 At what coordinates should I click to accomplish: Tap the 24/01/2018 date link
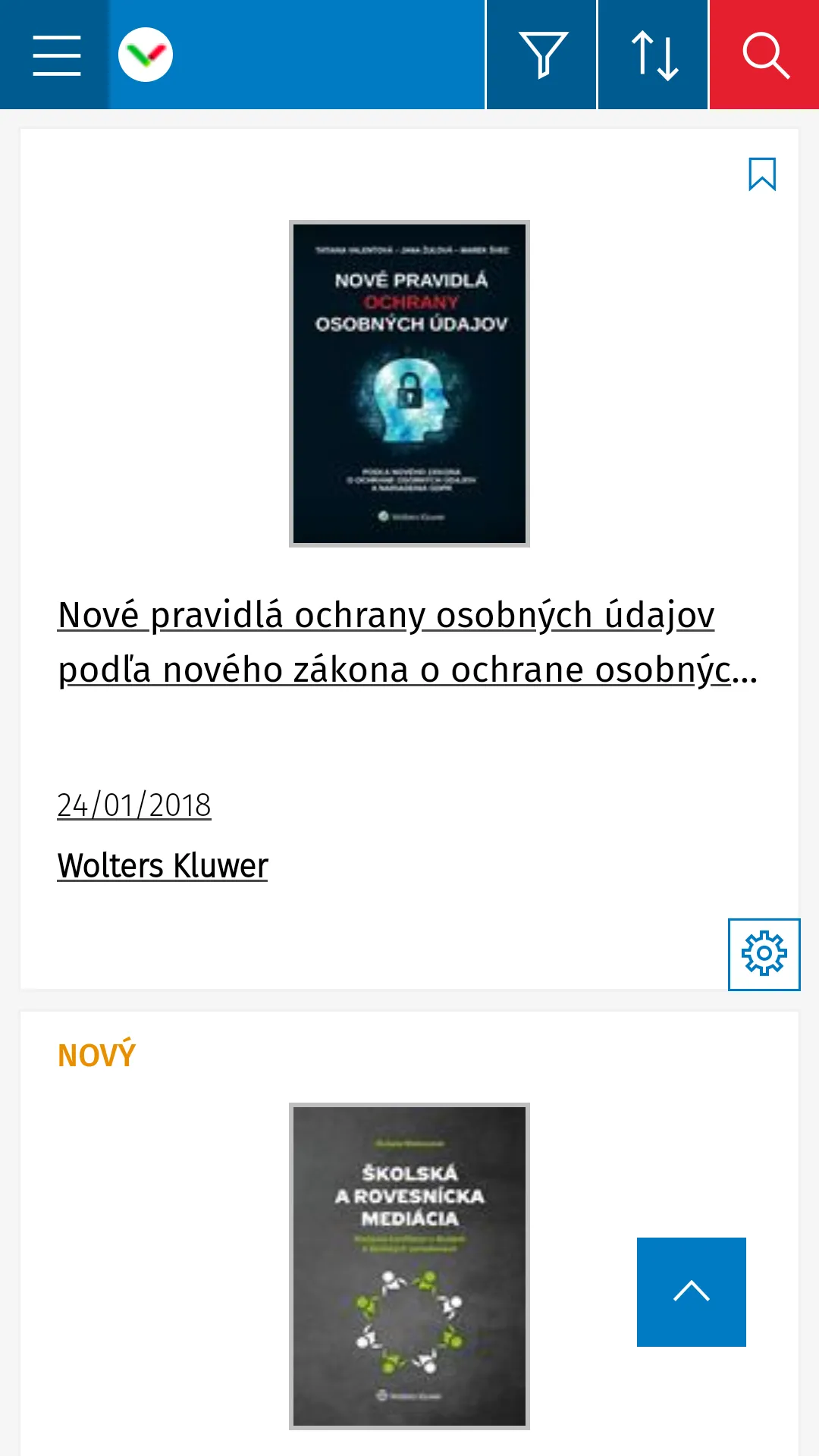[134, 805]
